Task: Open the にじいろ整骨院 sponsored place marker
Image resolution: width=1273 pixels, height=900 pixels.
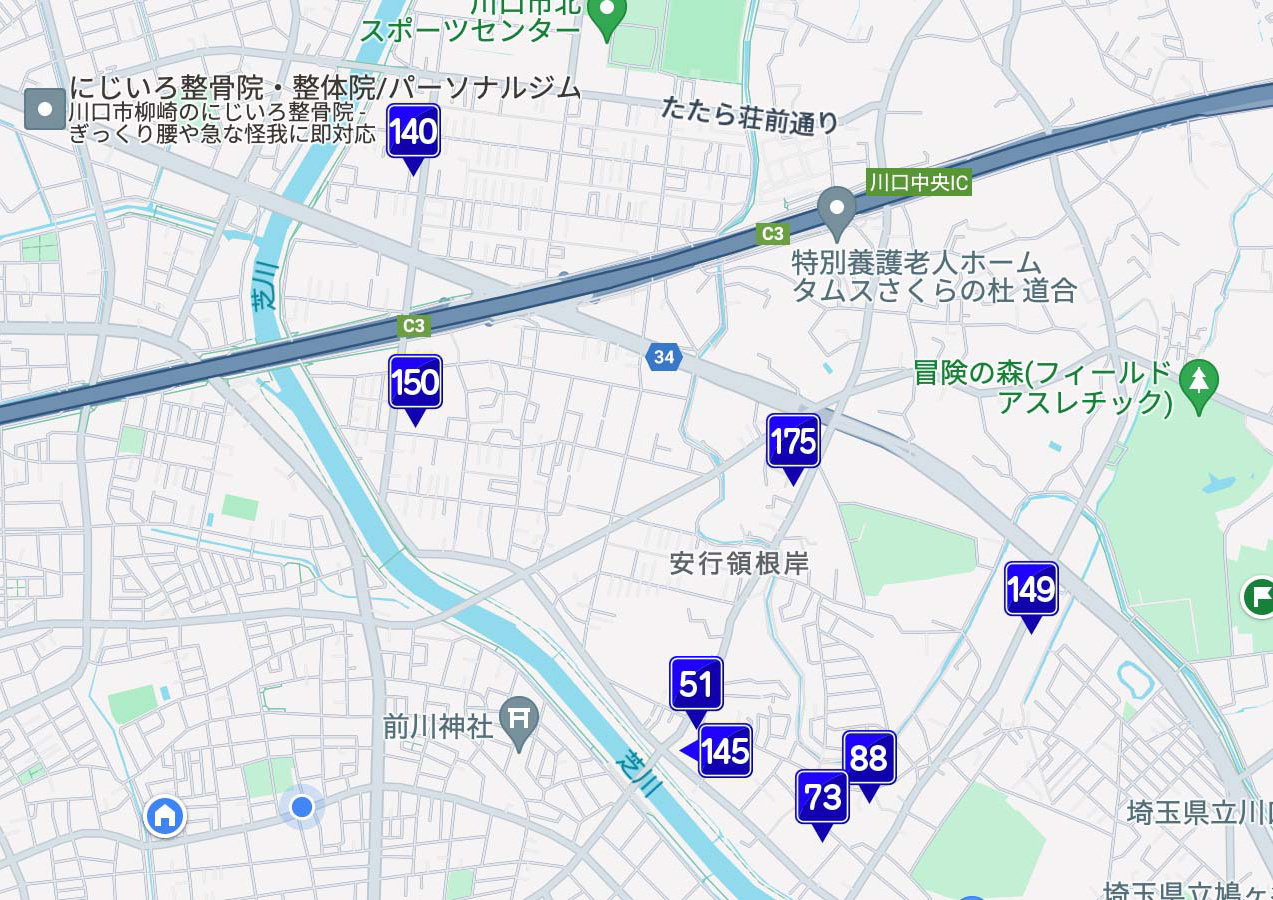Action: pos(45,108)
